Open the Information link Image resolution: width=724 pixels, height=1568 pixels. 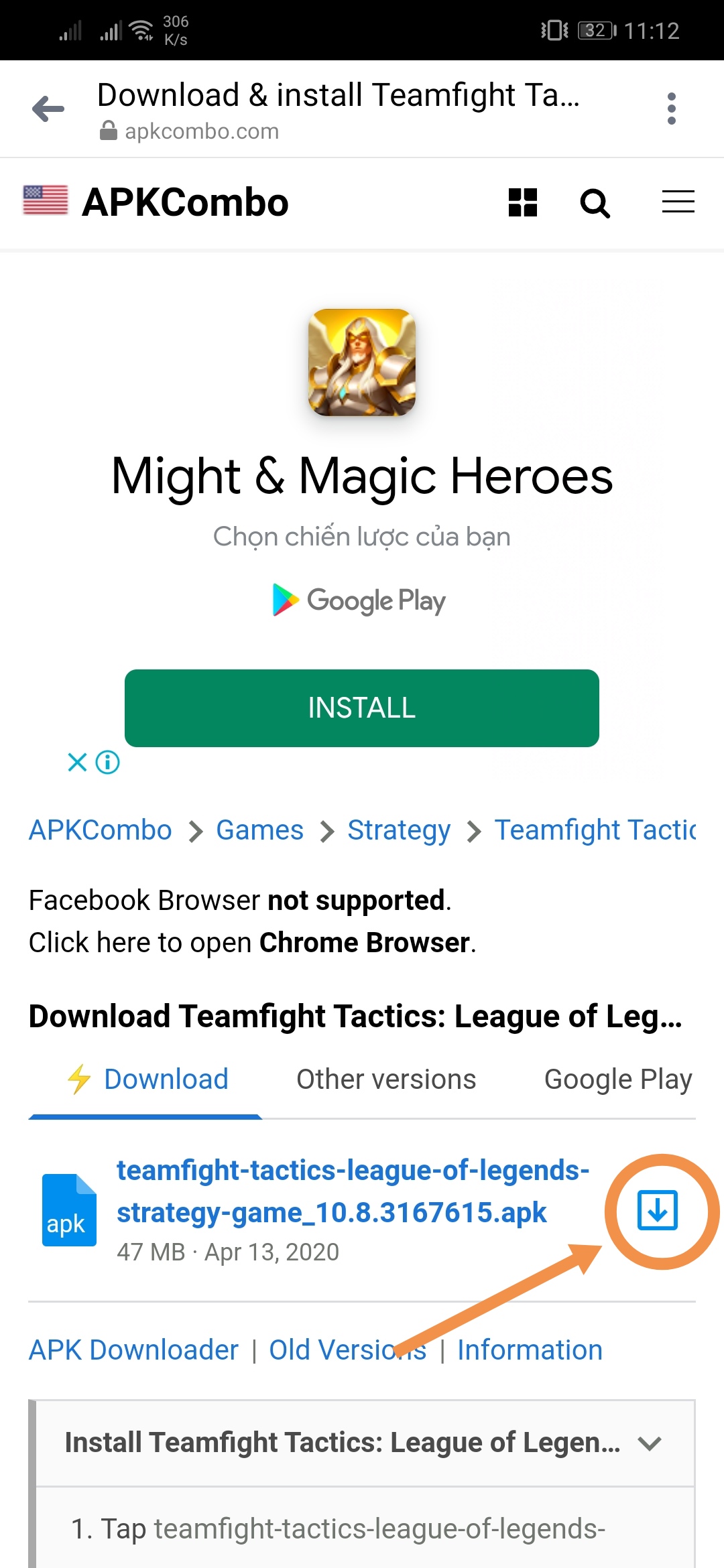(x=530, y=1350)
